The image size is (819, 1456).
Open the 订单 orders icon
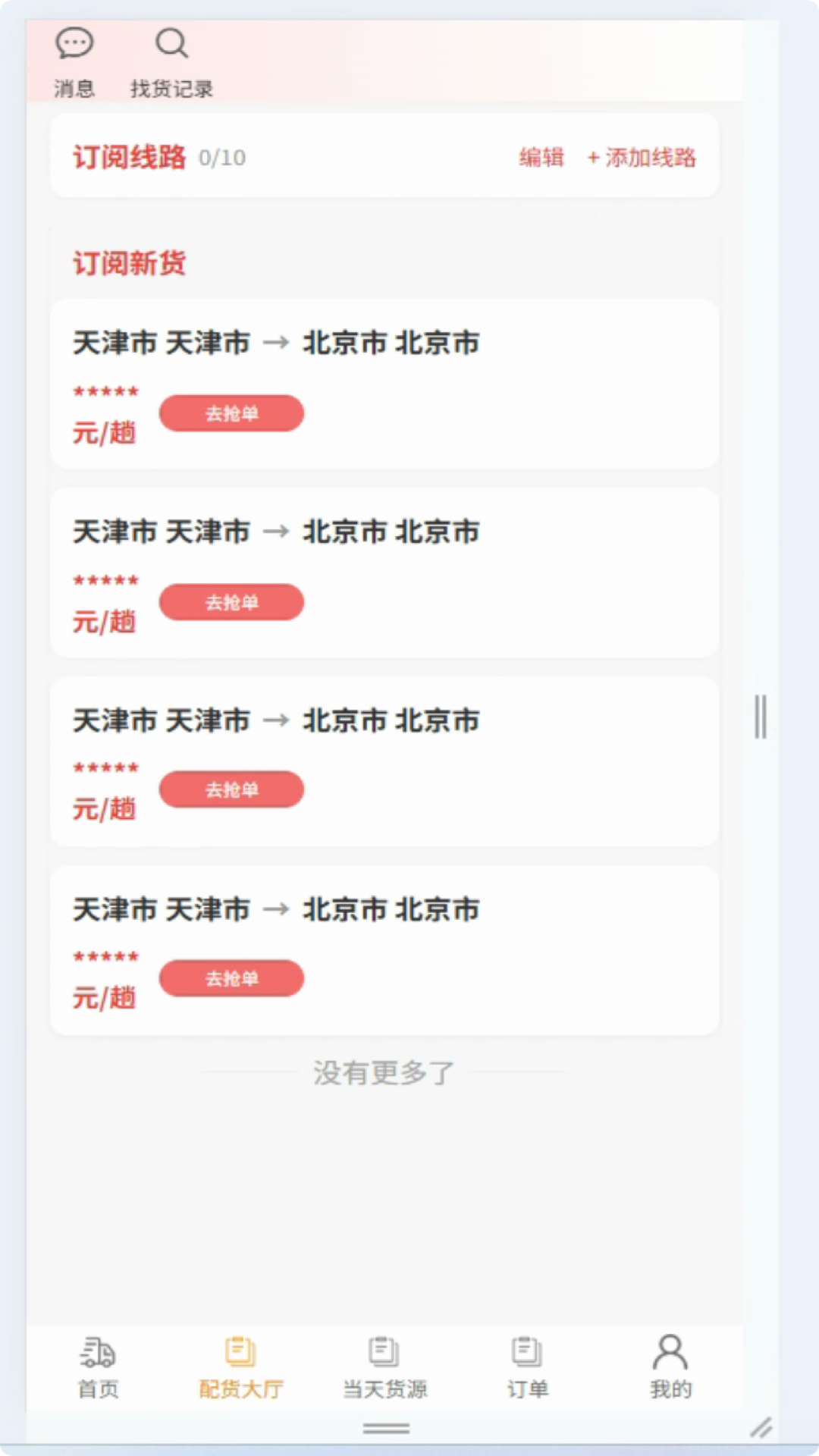[x=526, y=1351]
